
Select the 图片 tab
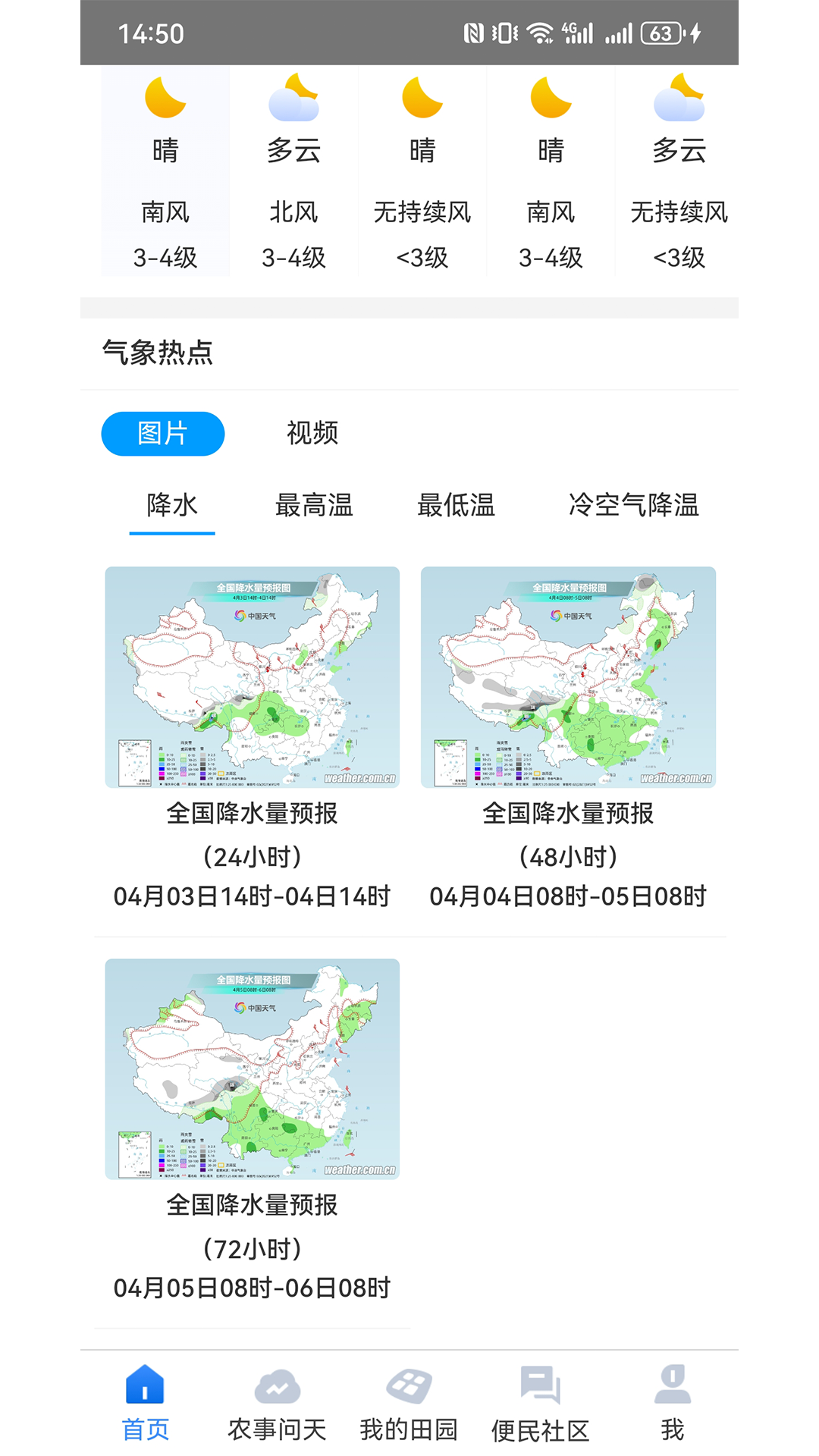tap(163, 433)
